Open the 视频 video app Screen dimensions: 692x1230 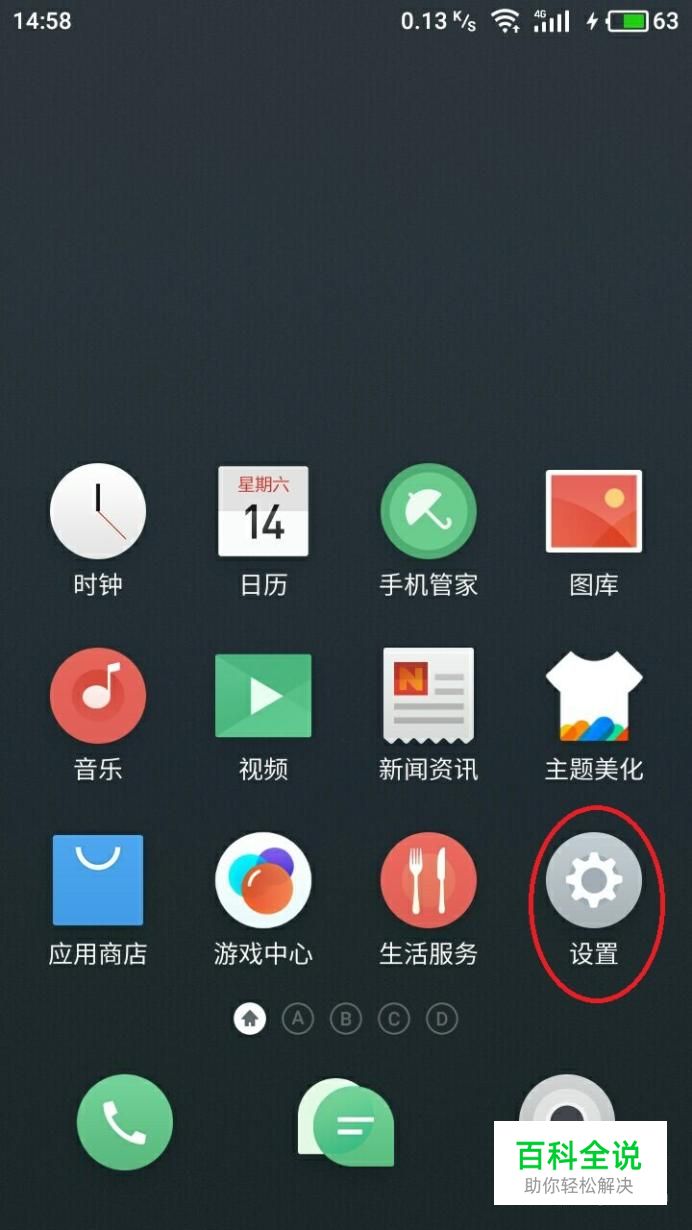(264, 696)
